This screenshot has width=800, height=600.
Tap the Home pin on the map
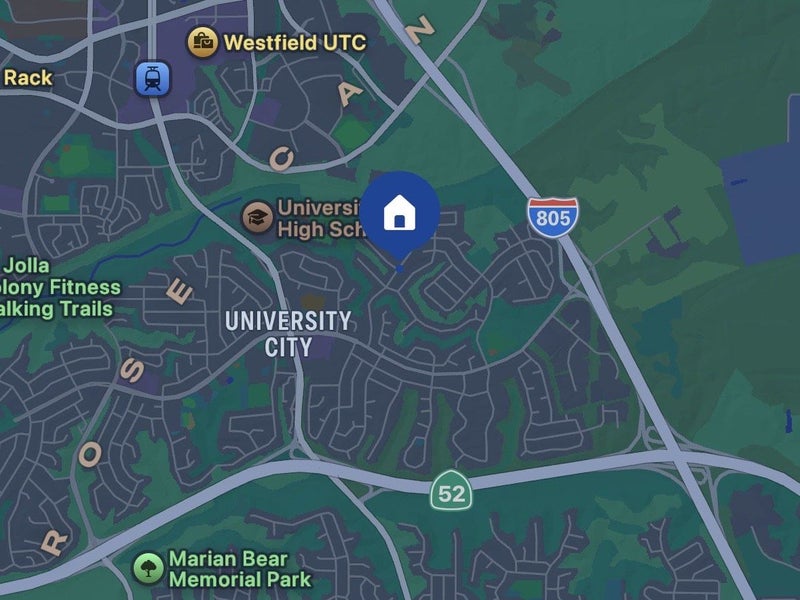pos(400,214)
